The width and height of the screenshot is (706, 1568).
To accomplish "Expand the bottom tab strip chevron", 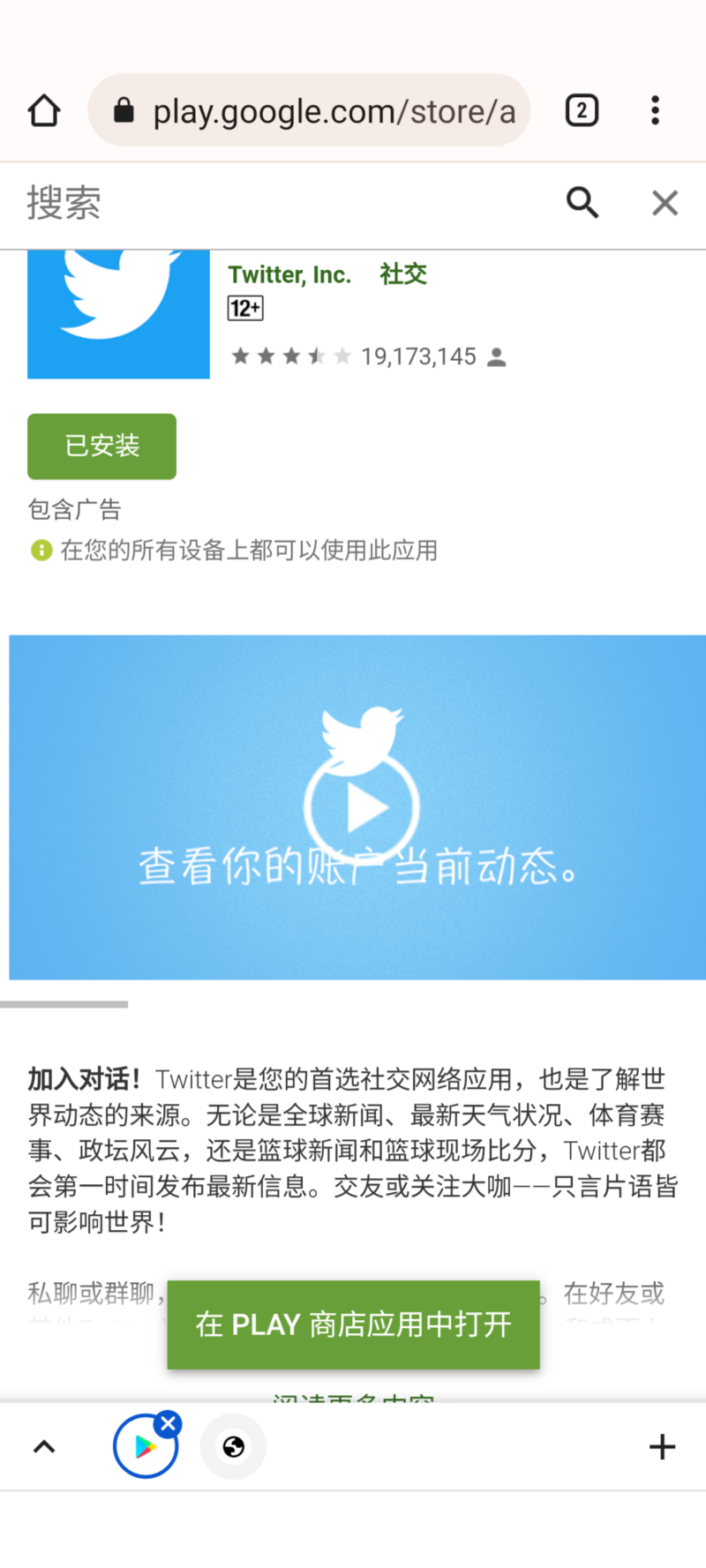I will (44, 1447).
